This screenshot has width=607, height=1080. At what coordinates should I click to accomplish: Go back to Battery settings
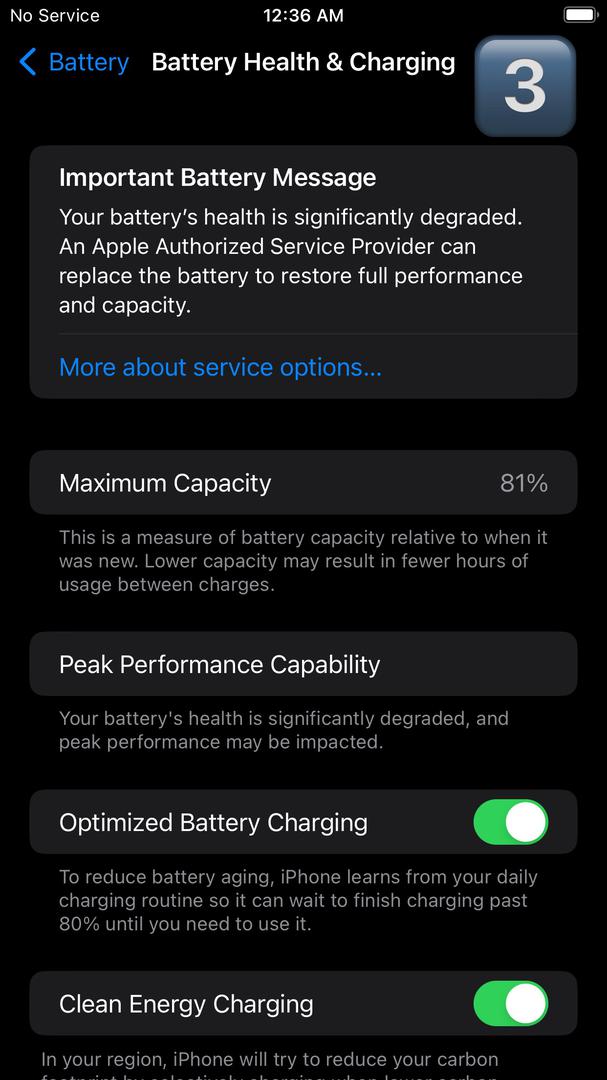click(x=74, y=62)
